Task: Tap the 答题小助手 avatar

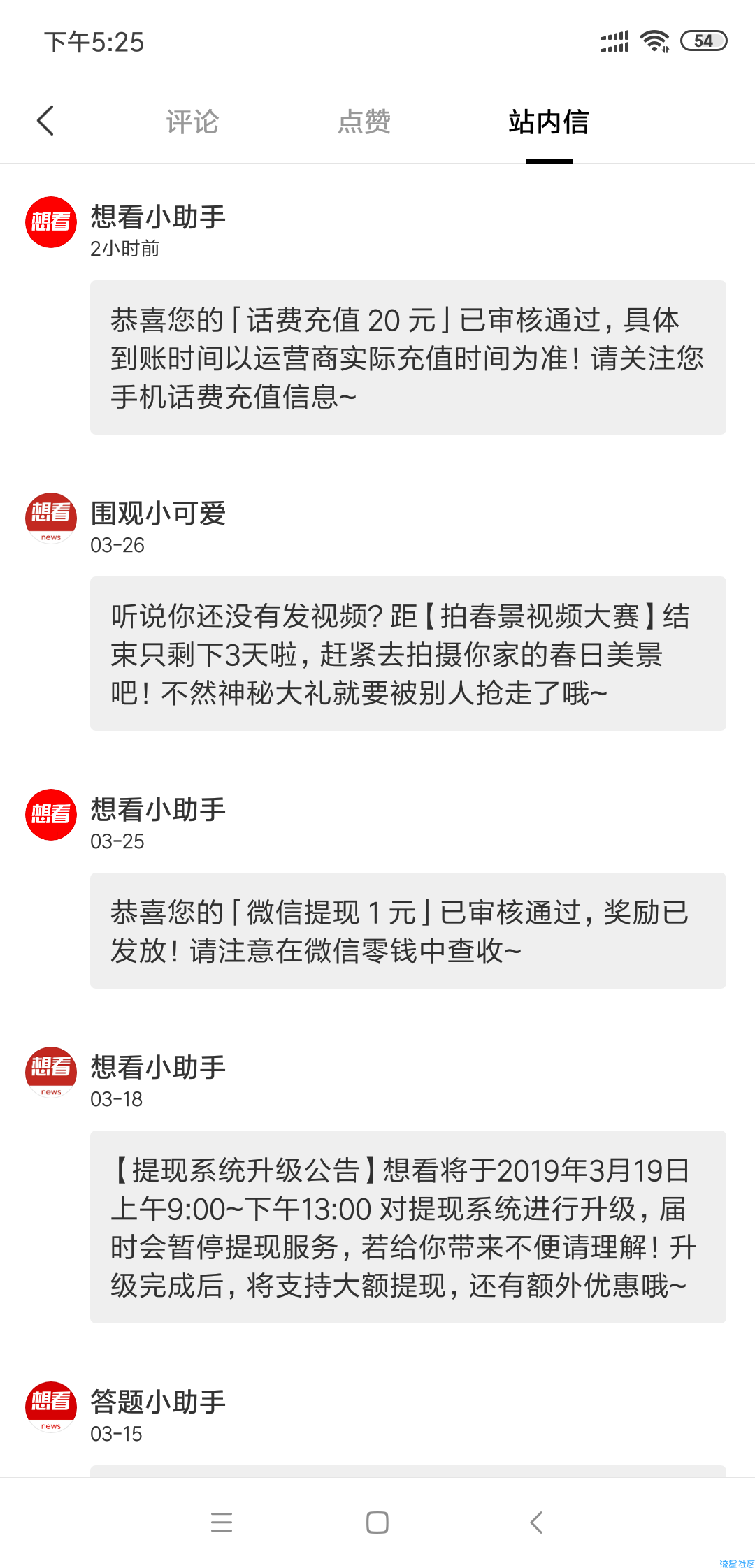Action: pos(51,1407)
